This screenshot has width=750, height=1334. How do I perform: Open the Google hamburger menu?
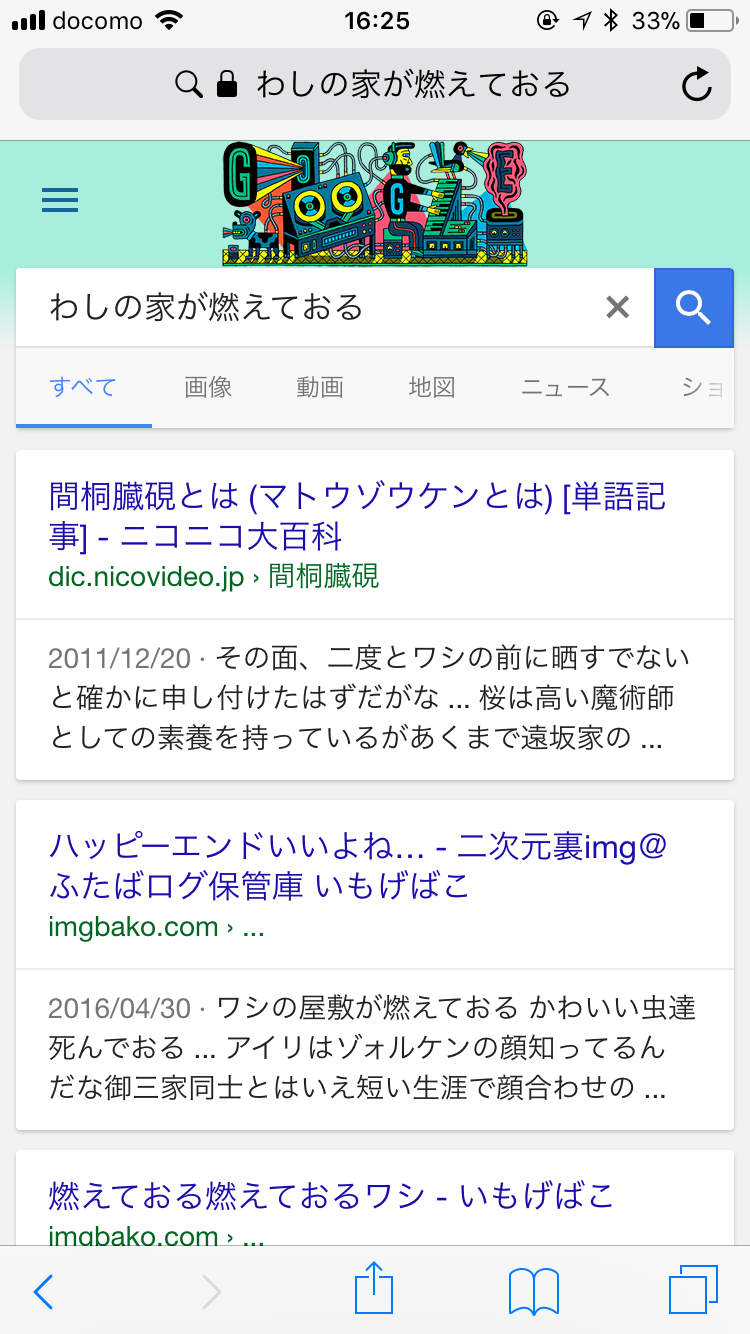(x=60, y=201)
